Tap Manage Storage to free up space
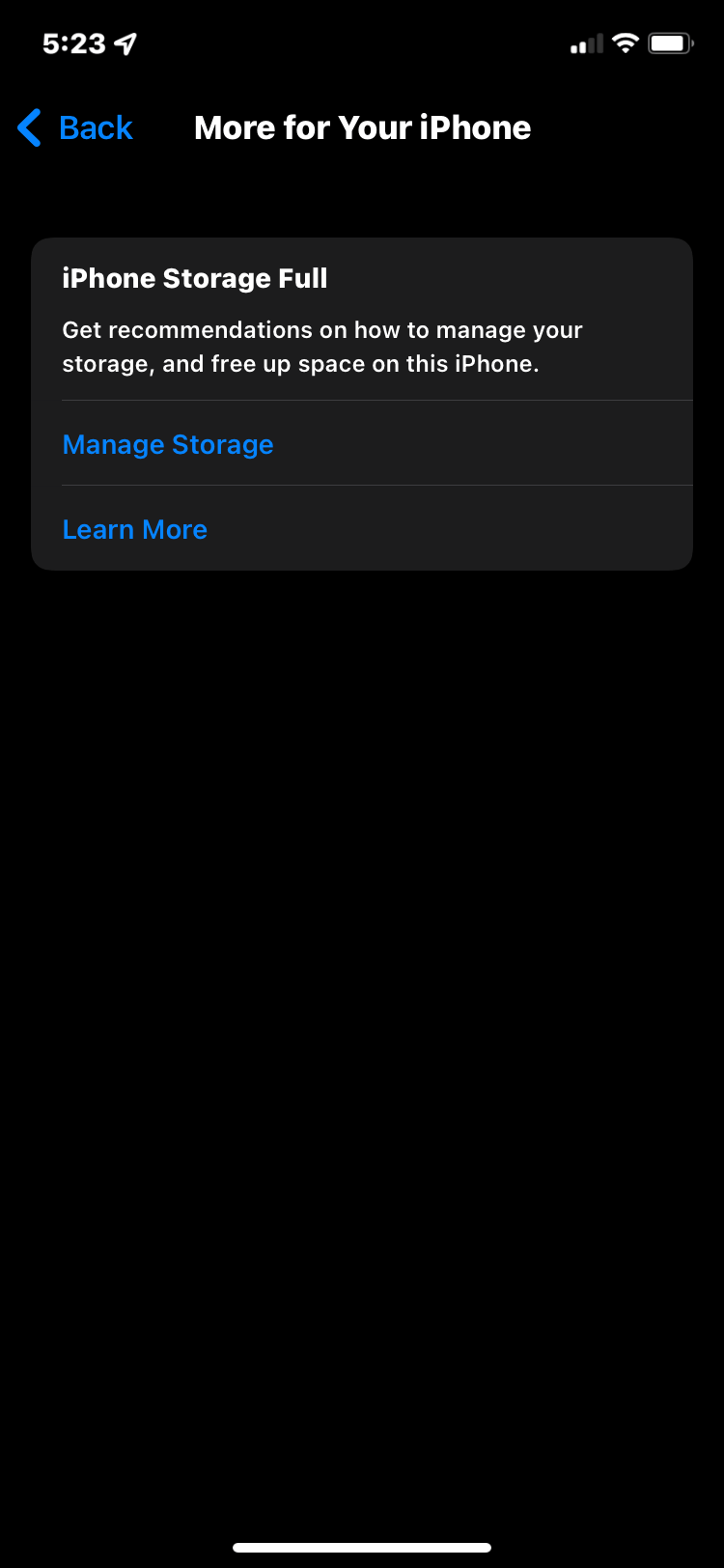Viewport: 724px width, 1568px height. coord(167,444)
